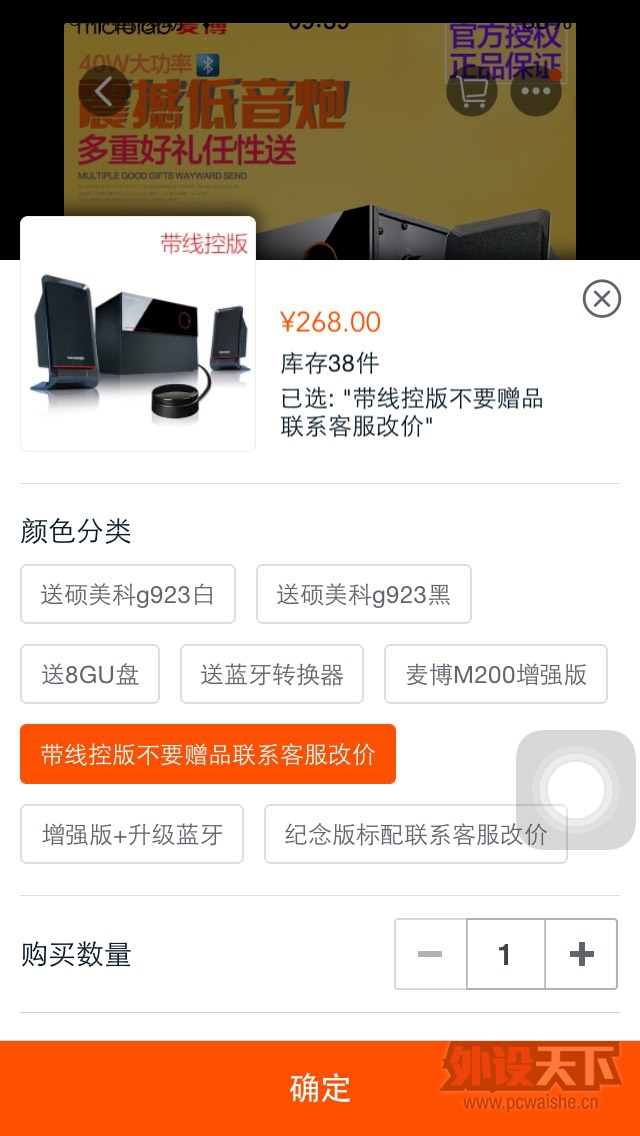
Task: Tap the quantity number field
Action: click(x=505, y=954)
